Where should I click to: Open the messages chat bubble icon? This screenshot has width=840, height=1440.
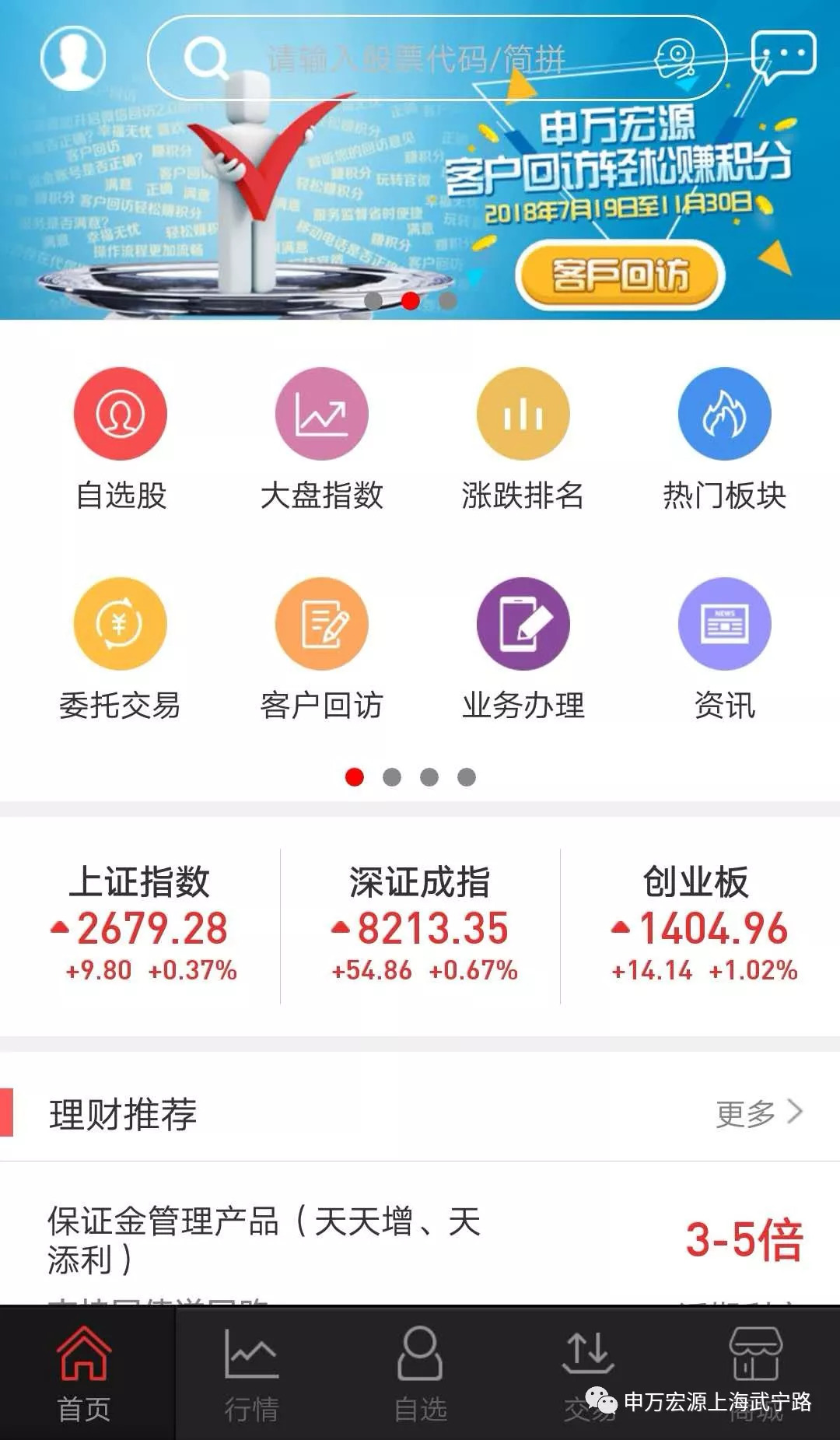coord(783,57)
